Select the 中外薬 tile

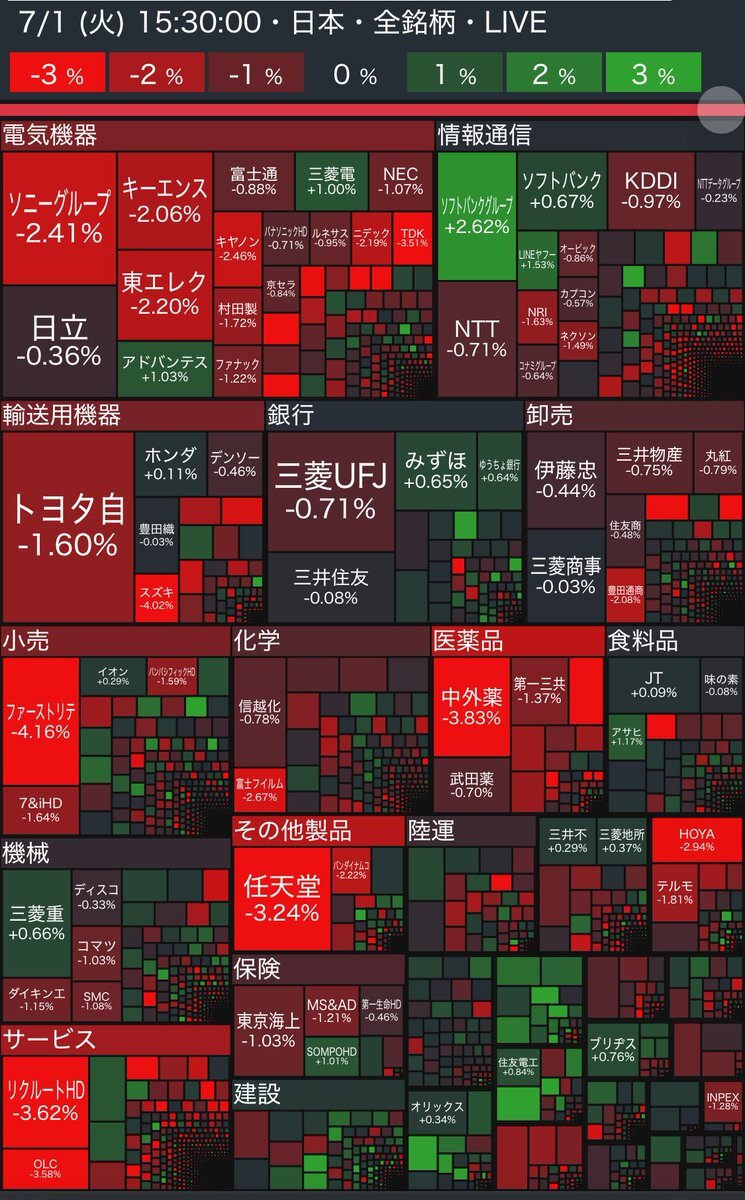tap(471, 706)
